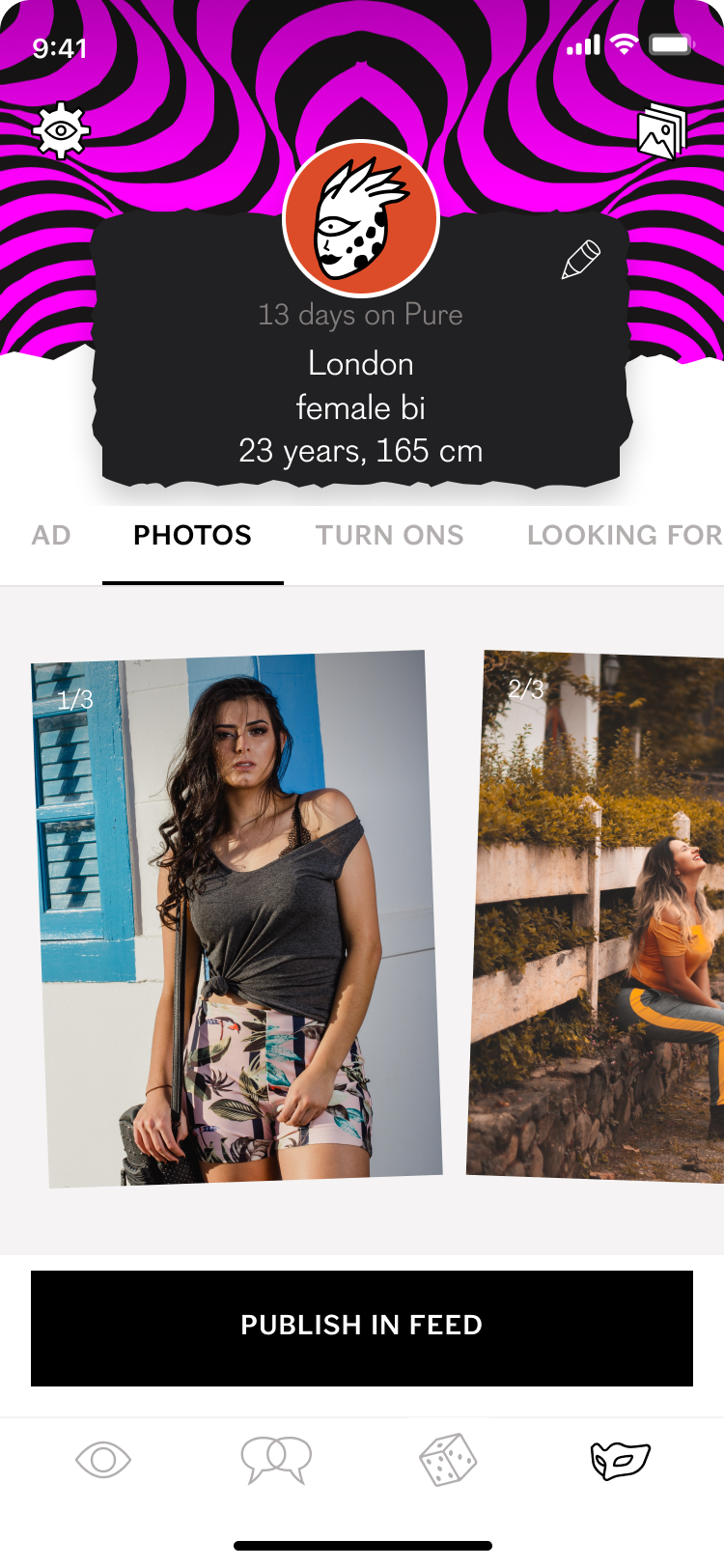Open the chats bubbles tab
724x1568 pixels.
click(276, 1459)
